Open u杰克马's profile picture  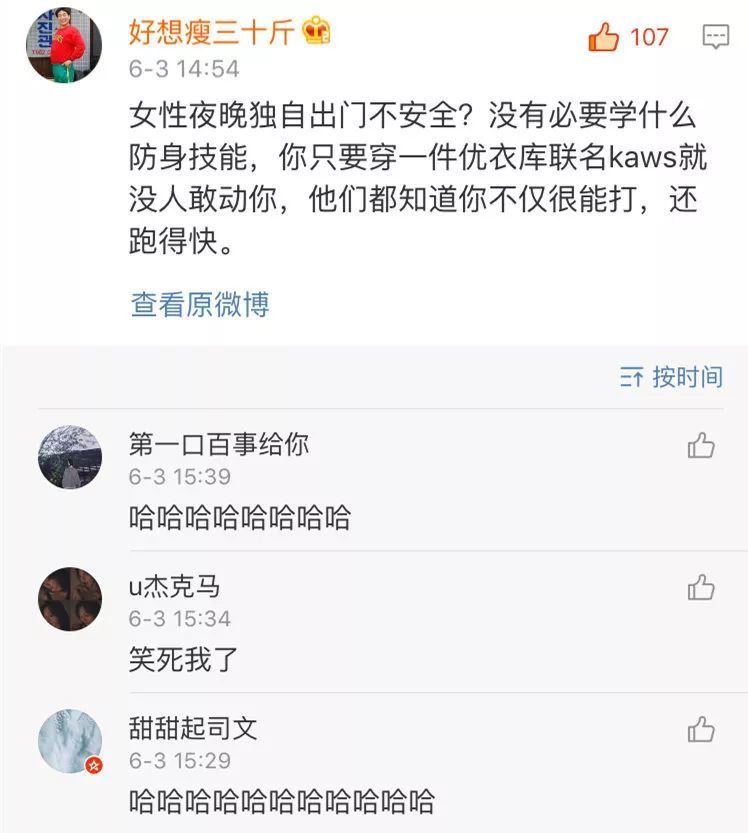point(69,599)
